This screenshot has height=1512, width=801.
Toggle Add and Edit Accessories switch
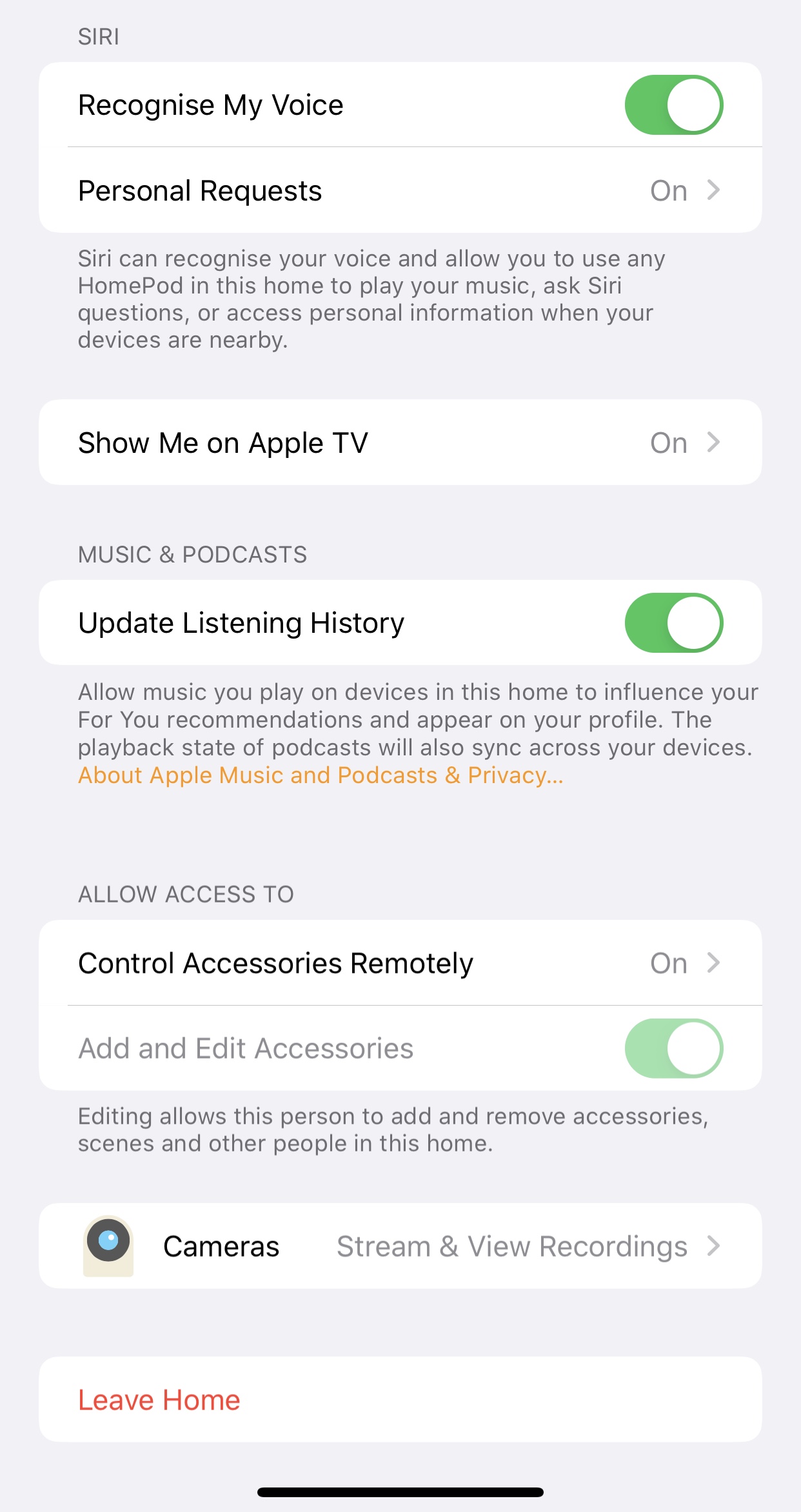pyautogui.click(x=674, y=1048)
